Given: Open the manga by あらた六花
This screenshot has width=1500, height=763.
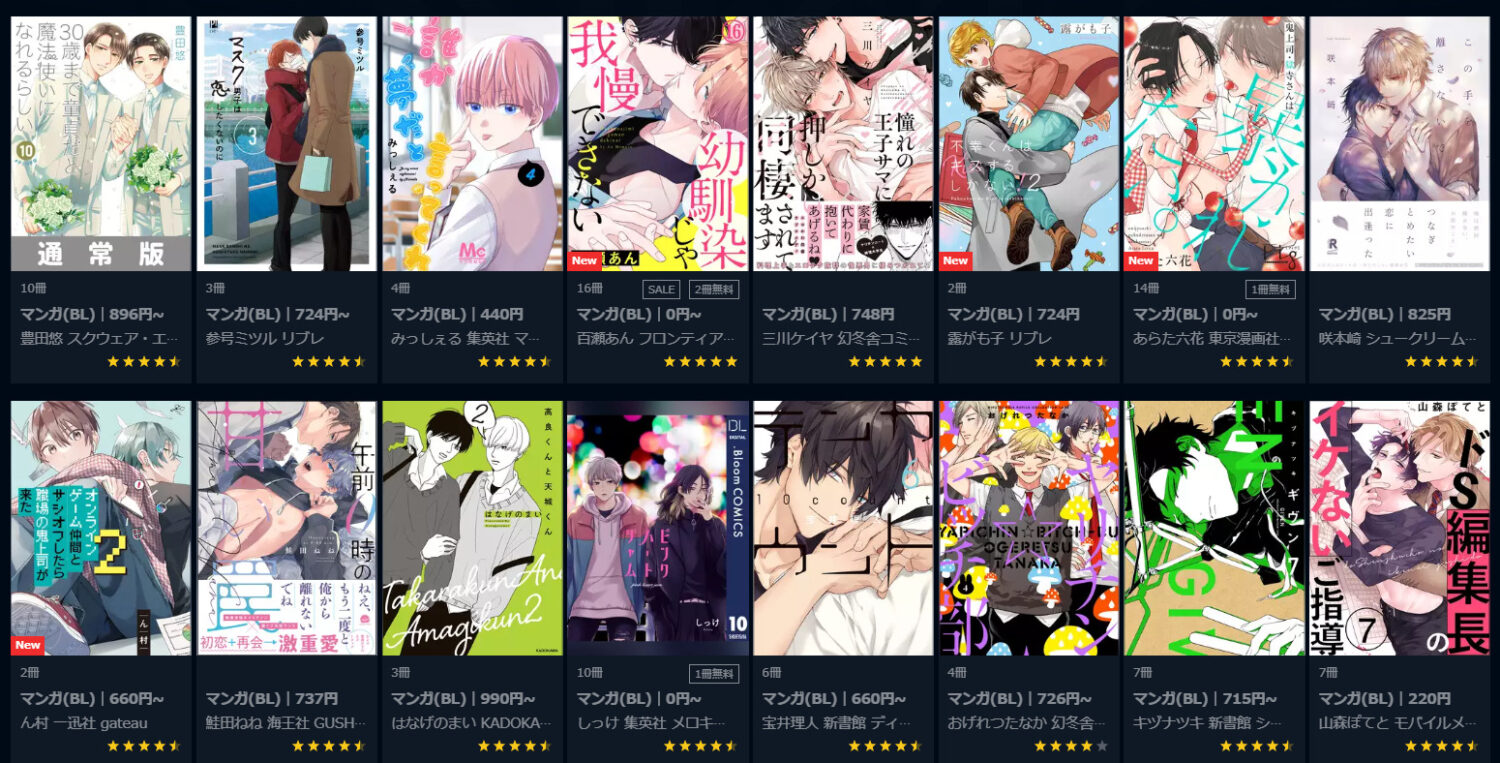Looking at the screenshot, I should coord(1214,143).
